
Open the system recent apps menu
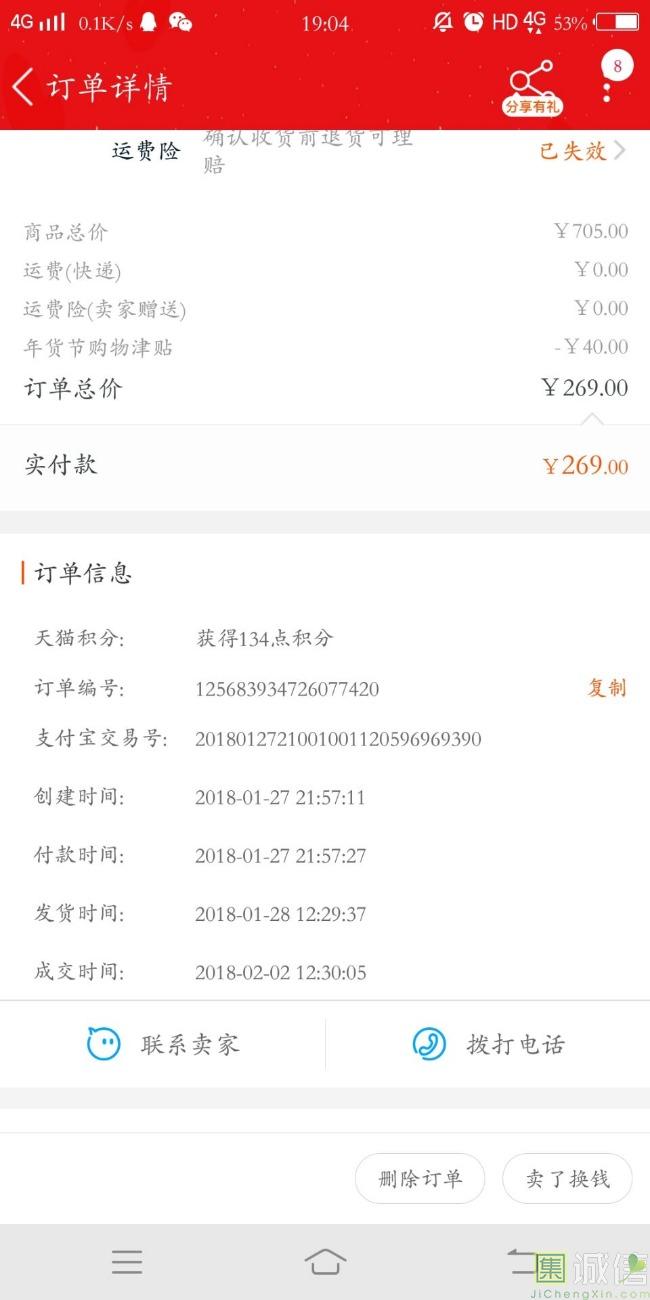point(127,1262)
